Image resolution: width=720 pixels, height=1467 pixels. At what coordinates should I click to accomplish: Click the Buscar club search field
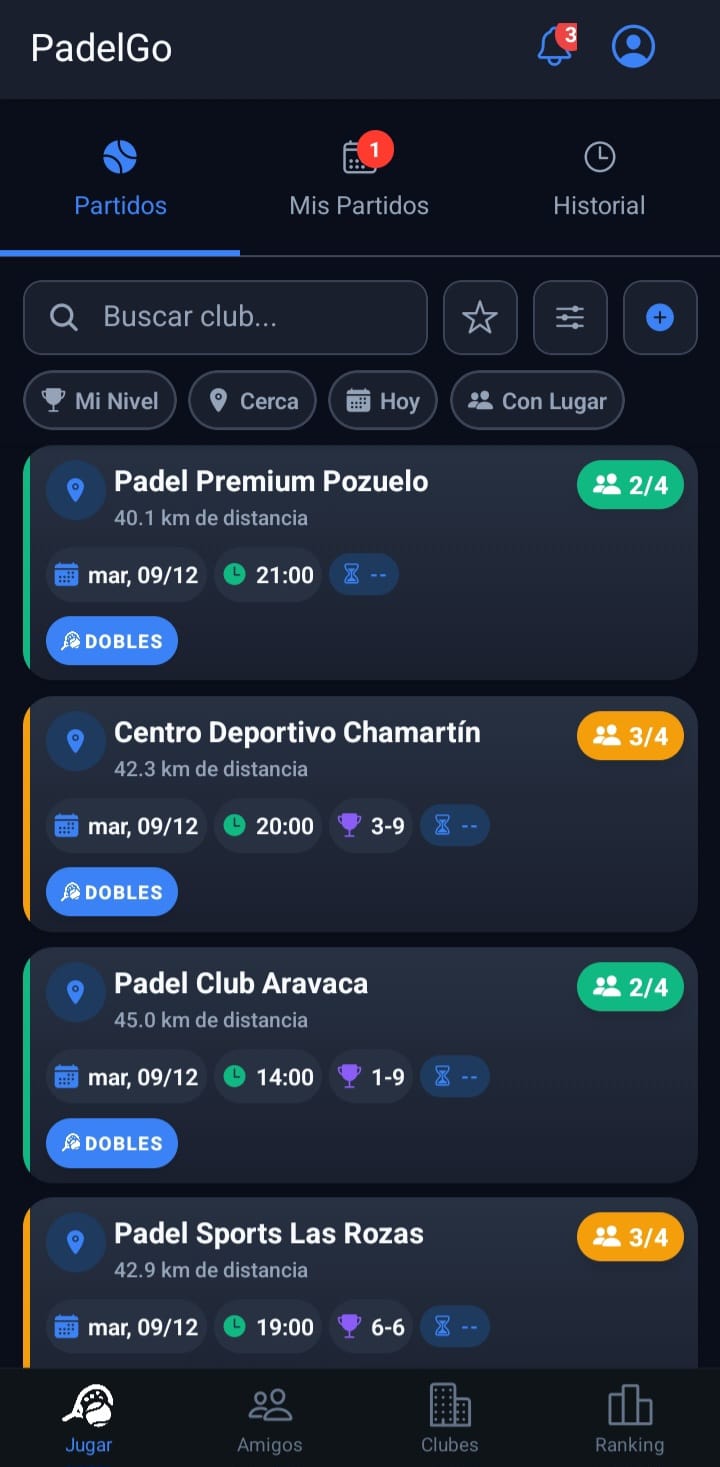pos(225,317)
